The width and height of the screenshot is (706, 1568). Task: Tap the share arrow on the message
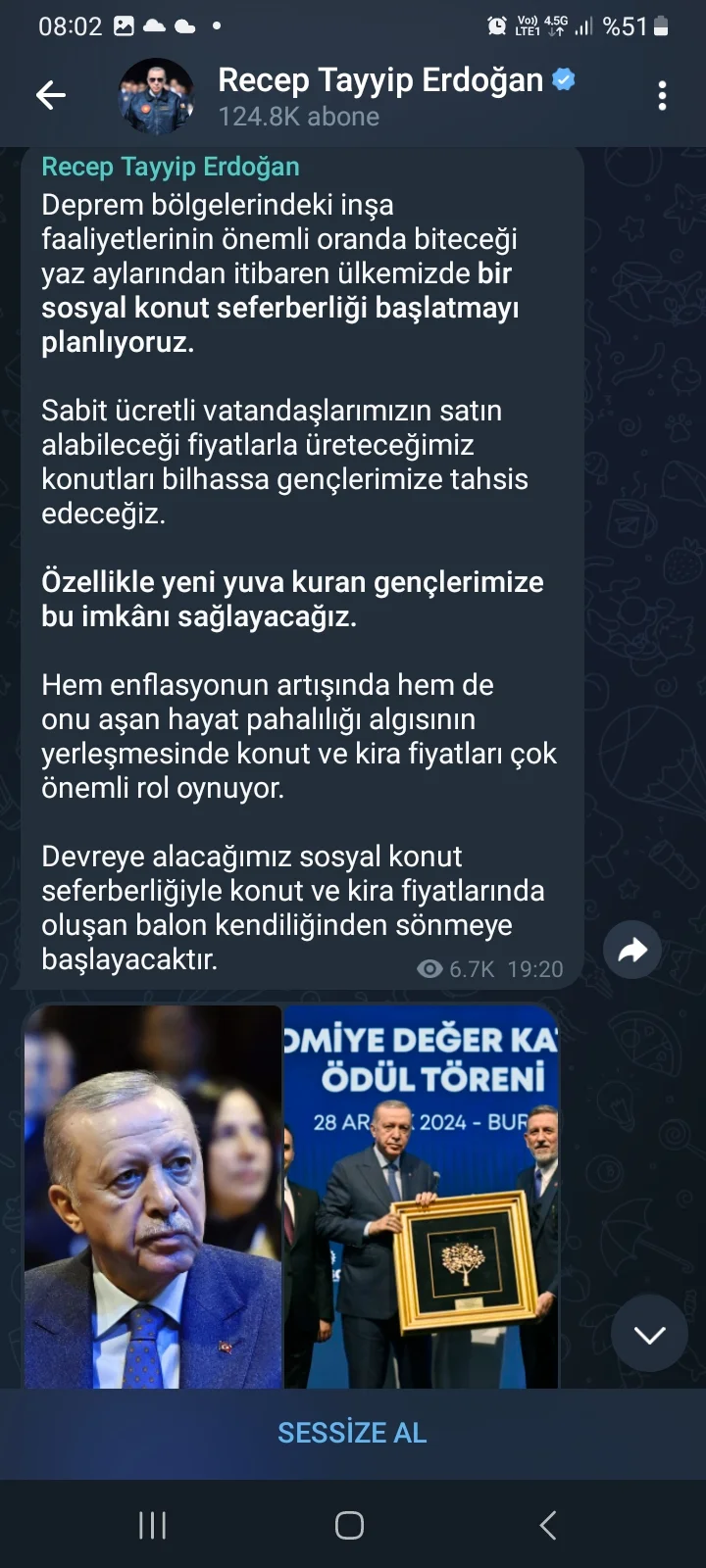coord(631,949)
